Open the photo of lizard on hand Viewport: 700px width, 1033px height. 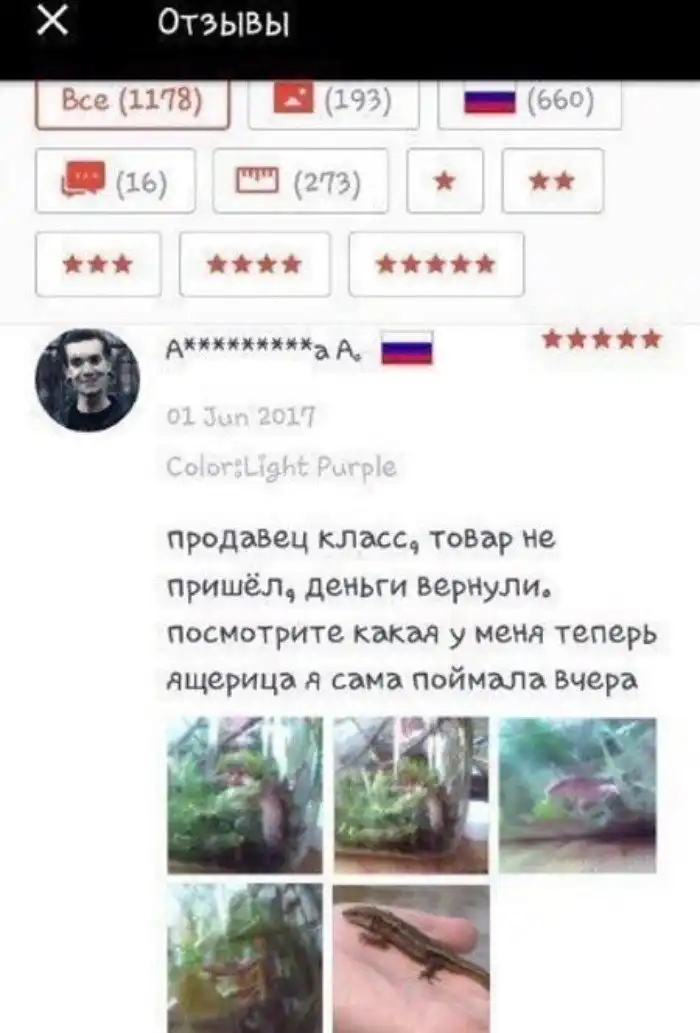tap(411, 957)
